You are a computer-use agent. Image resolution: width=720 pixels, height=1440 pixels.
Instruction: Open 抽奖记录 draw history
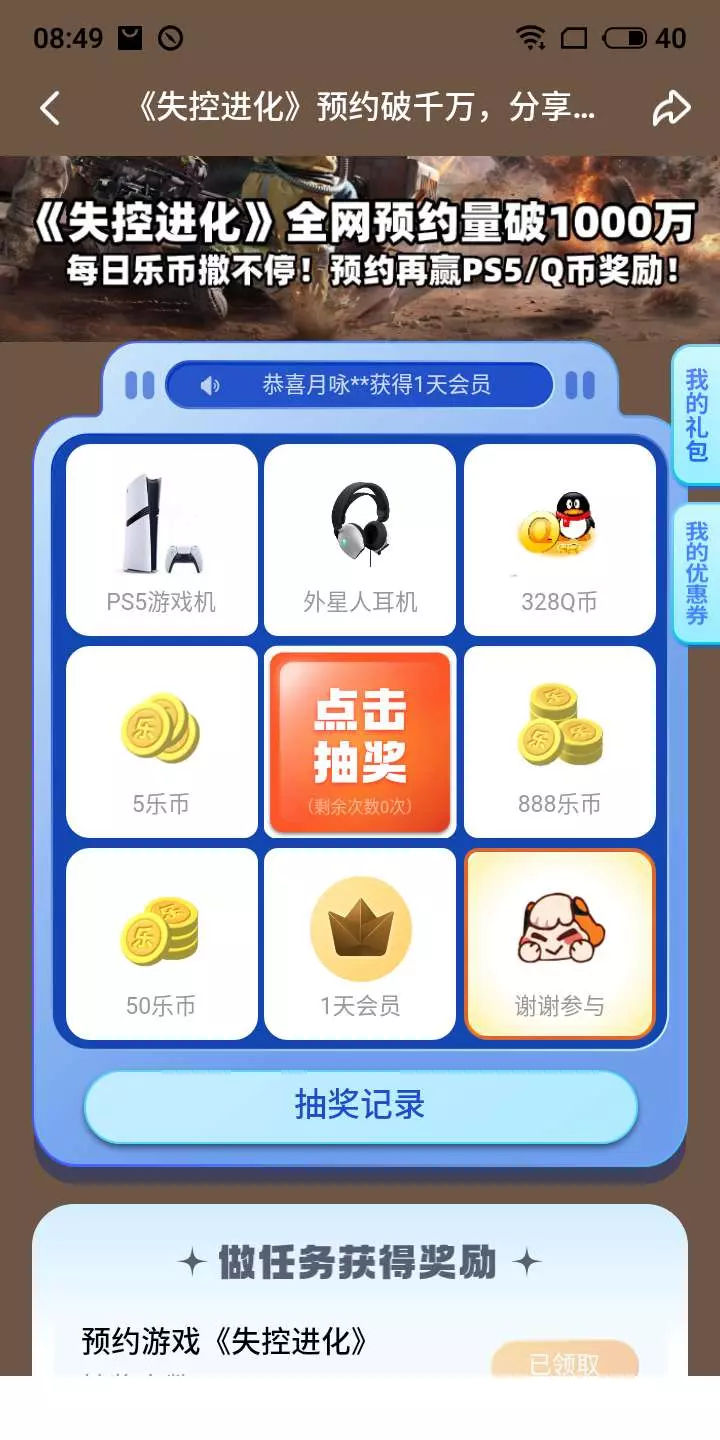360,1105
